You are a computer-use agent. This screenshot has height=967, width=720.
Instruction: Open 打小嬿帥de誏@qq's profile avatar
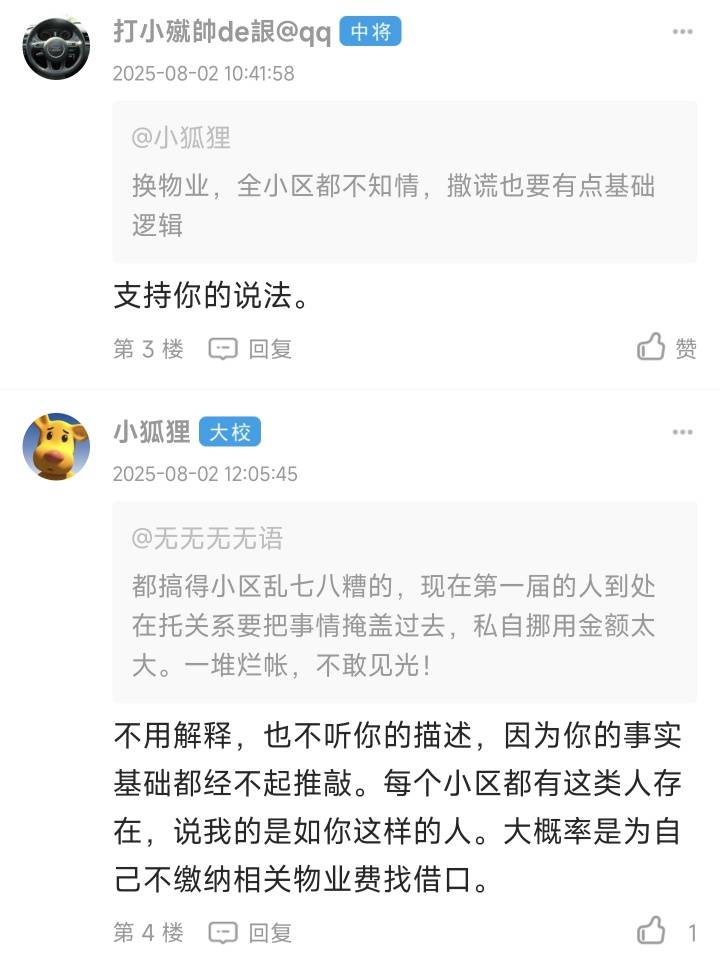pyautogui.click(x=56, y=47)
